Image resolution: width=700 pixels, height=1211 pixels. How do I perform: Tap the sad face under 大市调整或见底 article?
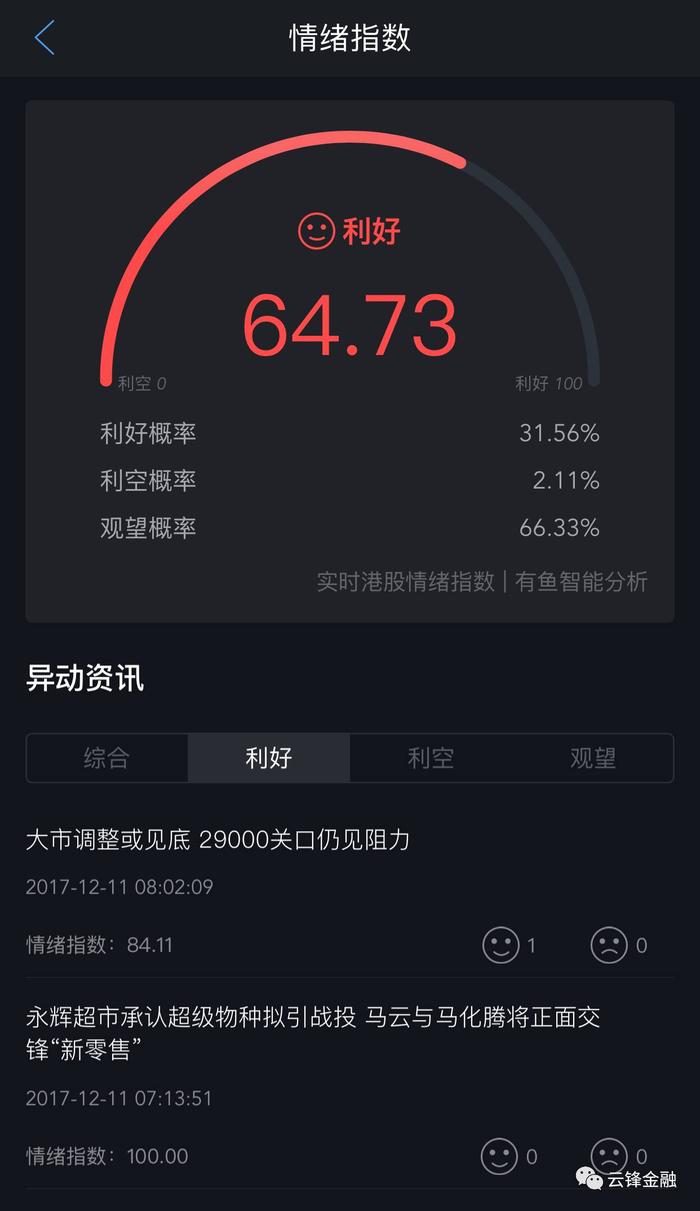(608, 945)
